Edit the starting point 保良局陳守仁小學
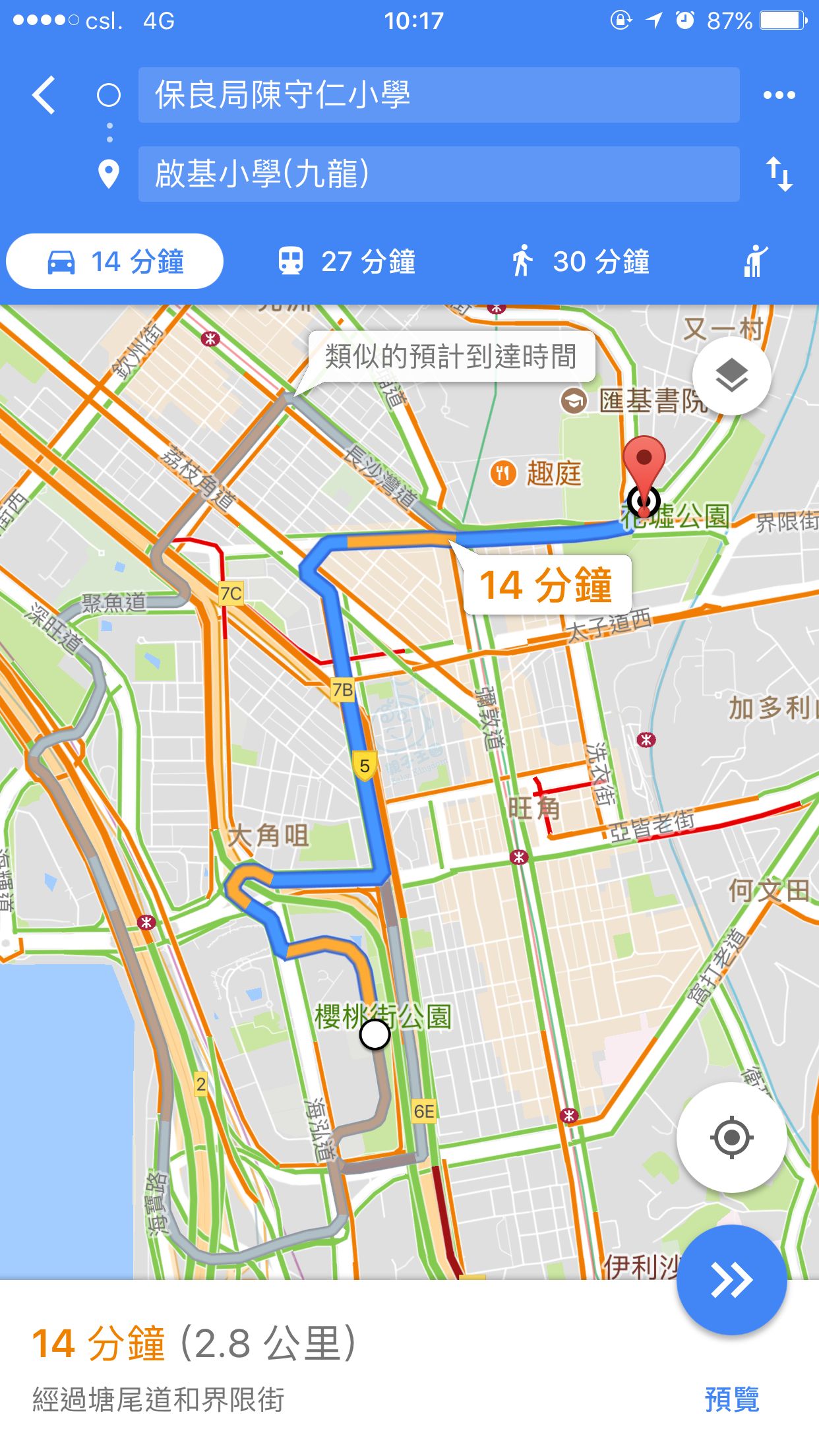The width and height of the screenshot is (819, 1456). pos(439,95)
